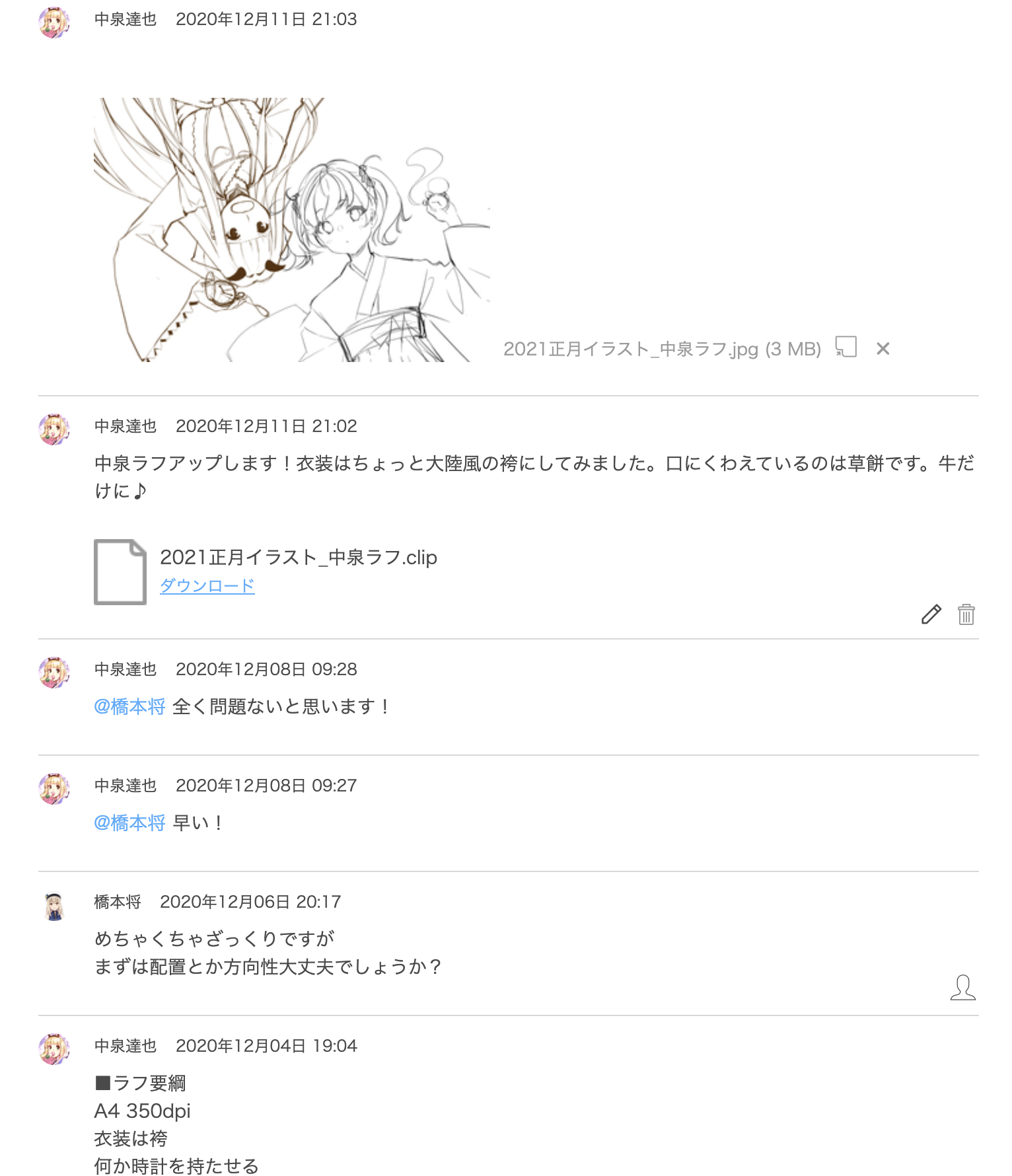Open 中泉達也's avatar on the 09:28 reply
1012x1176 pixels.
point(55,671)
